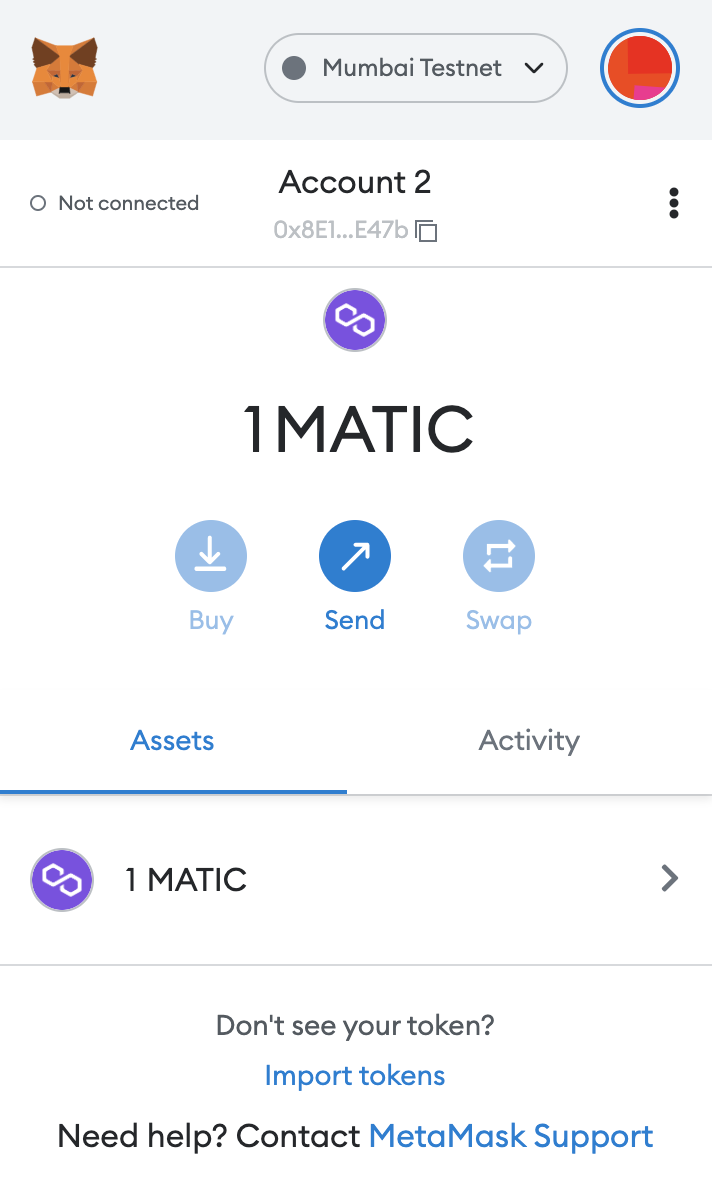Screen dimensions: 712x1194
Task: Tap the Buy button
Action: pyautogui.click(x=210, y=556)
